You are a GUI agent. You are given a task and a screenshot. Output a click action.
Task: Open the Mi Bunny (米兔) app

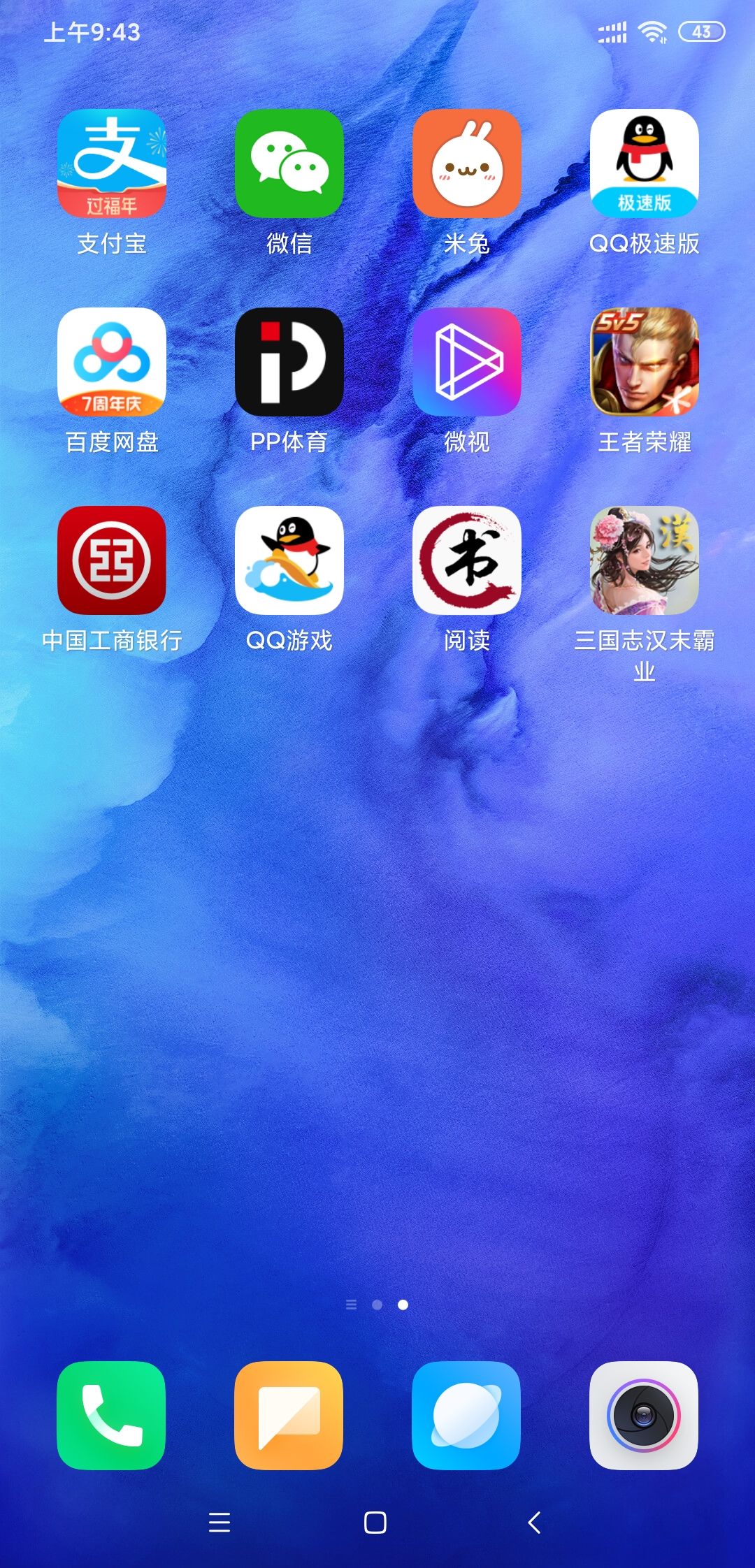pyautogui.click(x=467, y=164)
